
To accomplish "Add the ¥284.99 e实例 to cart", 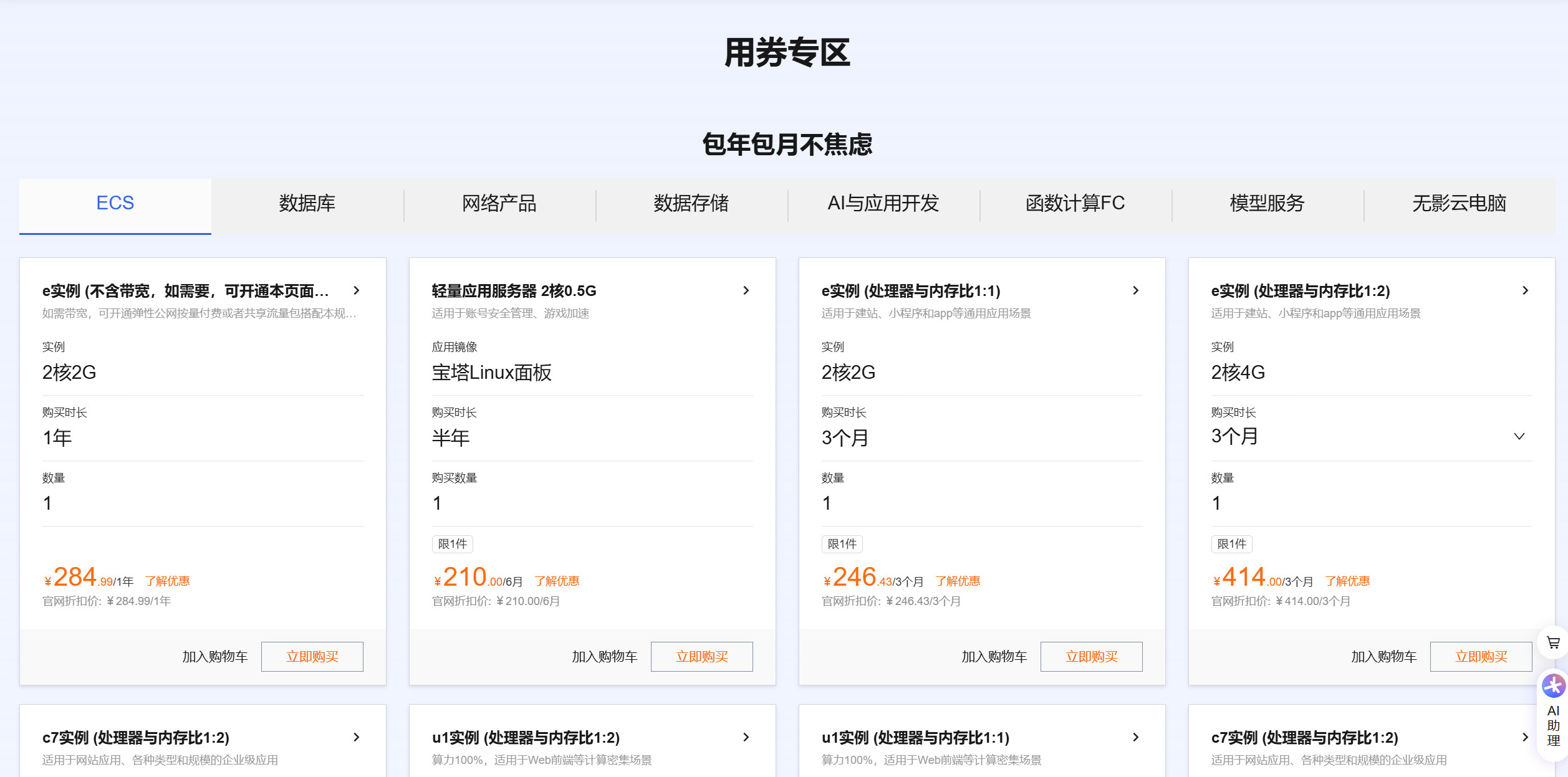I will tap(215, 657).
